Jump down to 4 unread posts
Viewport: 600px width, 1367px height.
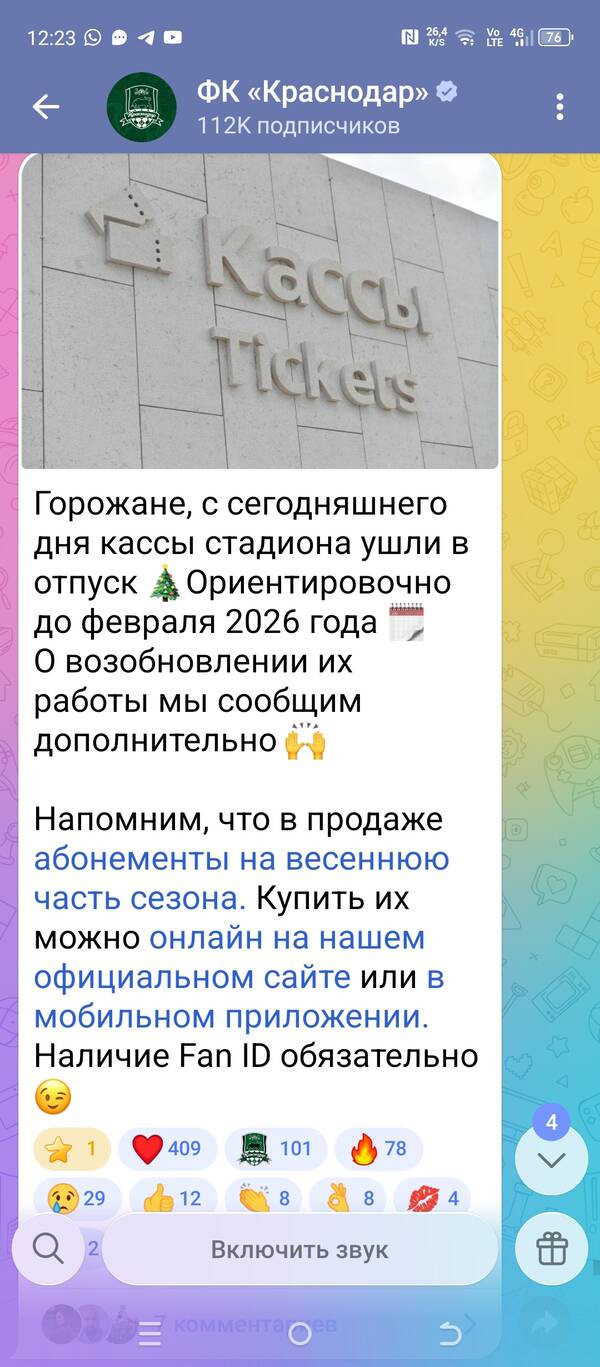[551, 1160]
